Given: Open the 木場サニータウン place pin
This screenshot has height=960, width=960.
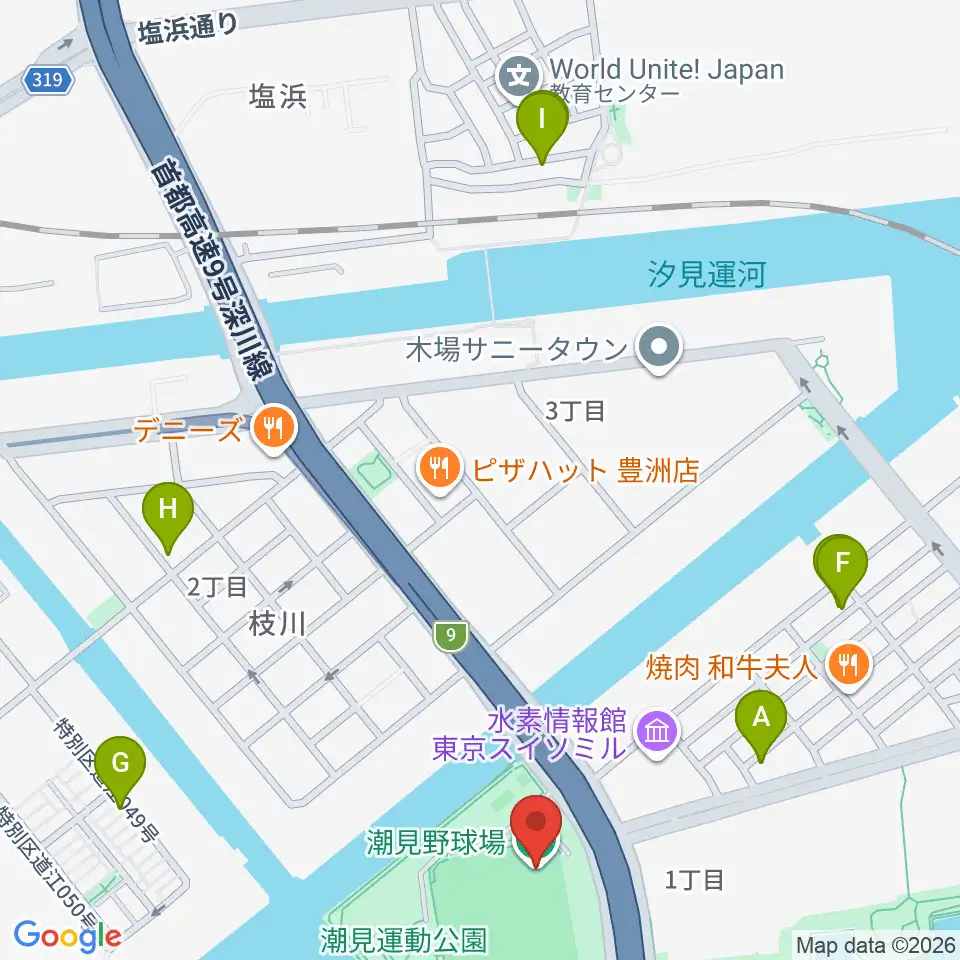Looking at the screenshot, I should (x=659, y=348).
